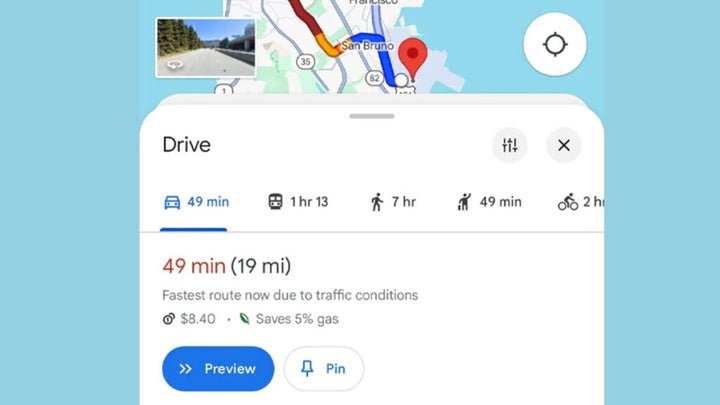The width and height of the screenshot is (720, 405).
Task: Close the Drive directions panel
Action: pos(564,146)
